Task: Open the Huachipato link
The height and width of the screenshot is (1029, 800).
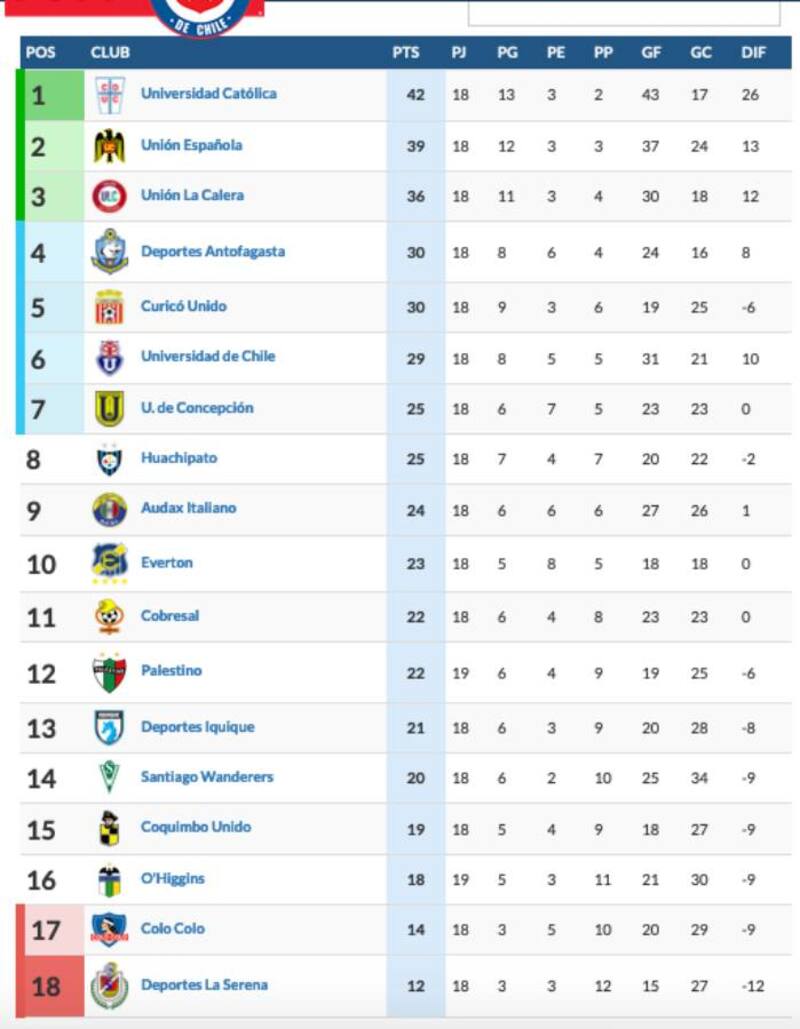Action: [x=178, y=458]
